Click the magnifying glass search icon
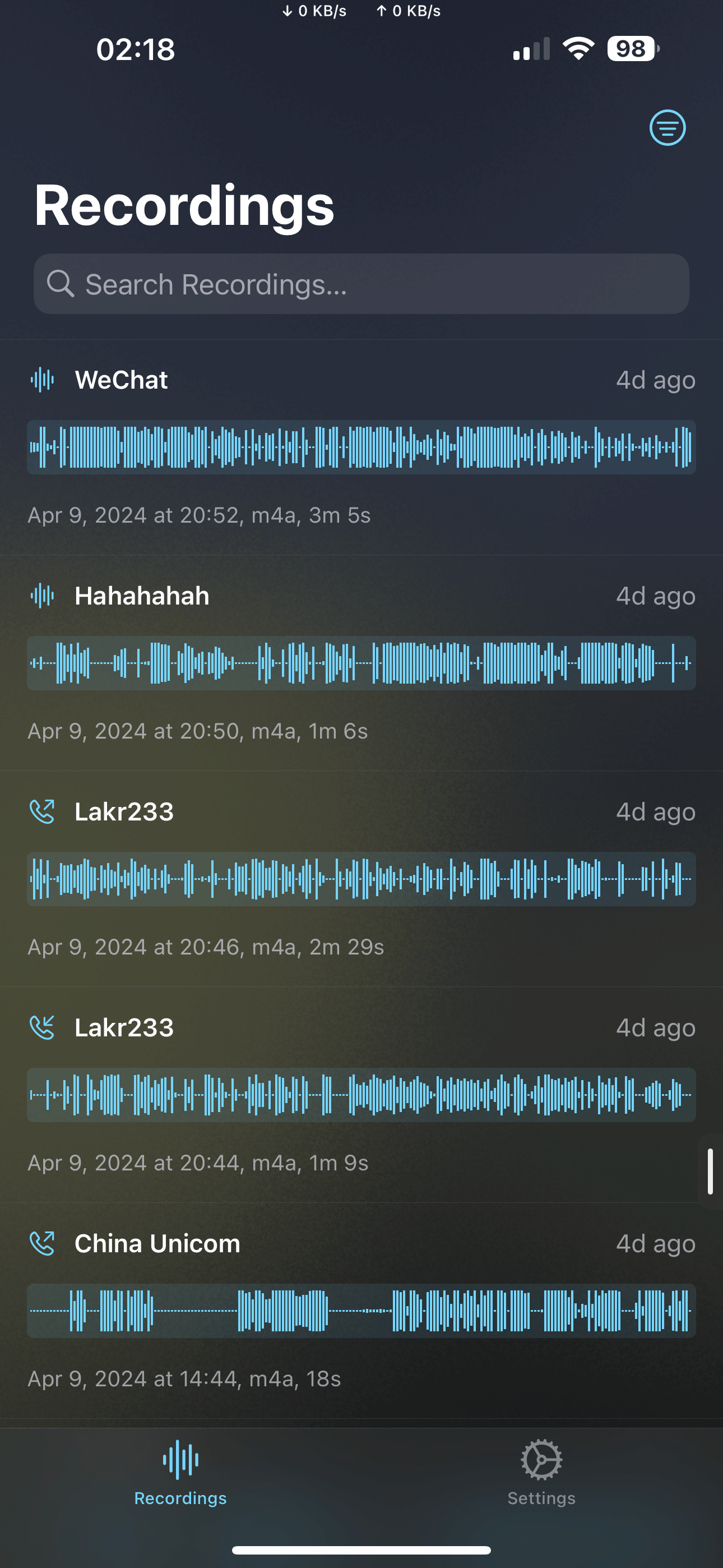Image resolution: width=723 pixels, height=1568 pixels. (x=63, y=283)
